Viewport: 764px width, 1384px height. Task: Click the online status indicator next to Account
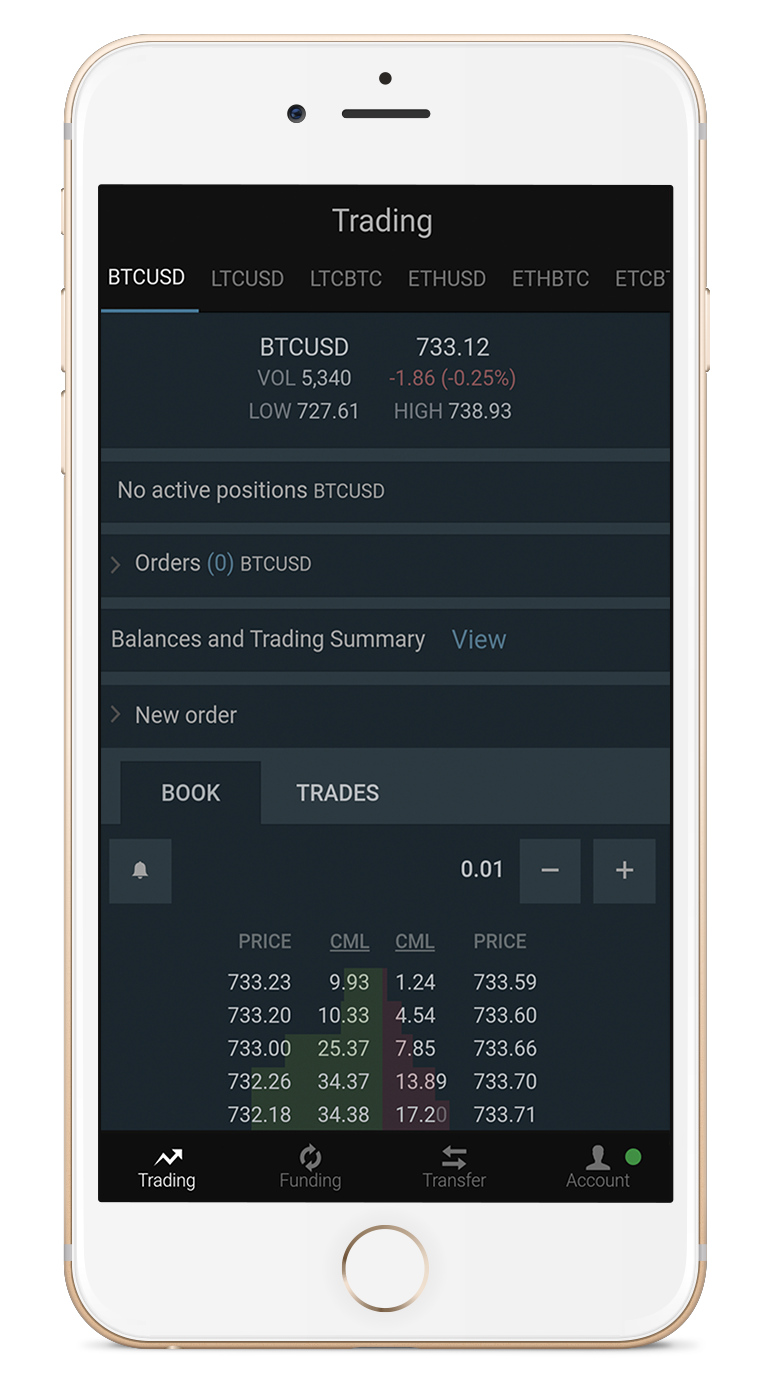(632, 1156)
